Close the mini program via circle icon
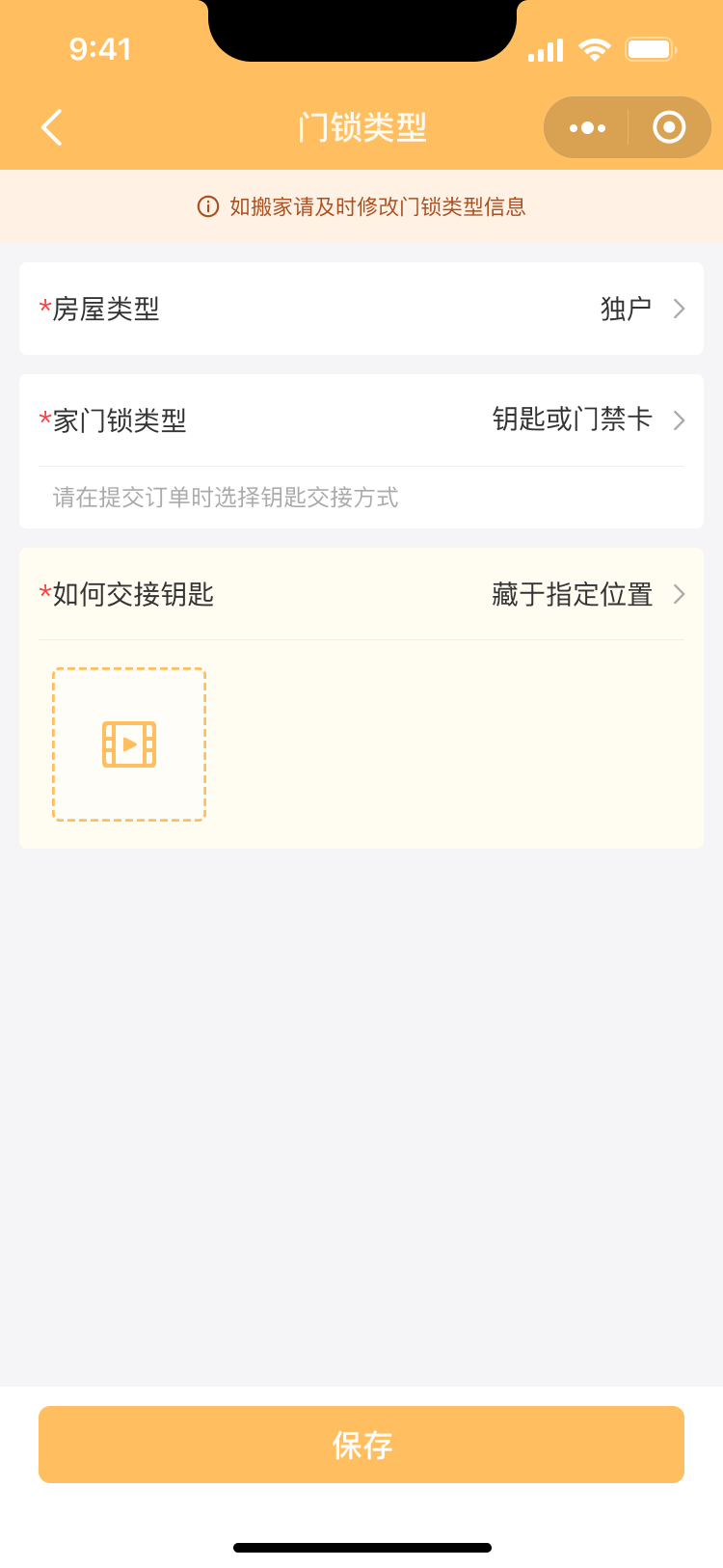The height and width of the screenshot is (1568, 723). (x=668, y=127)
